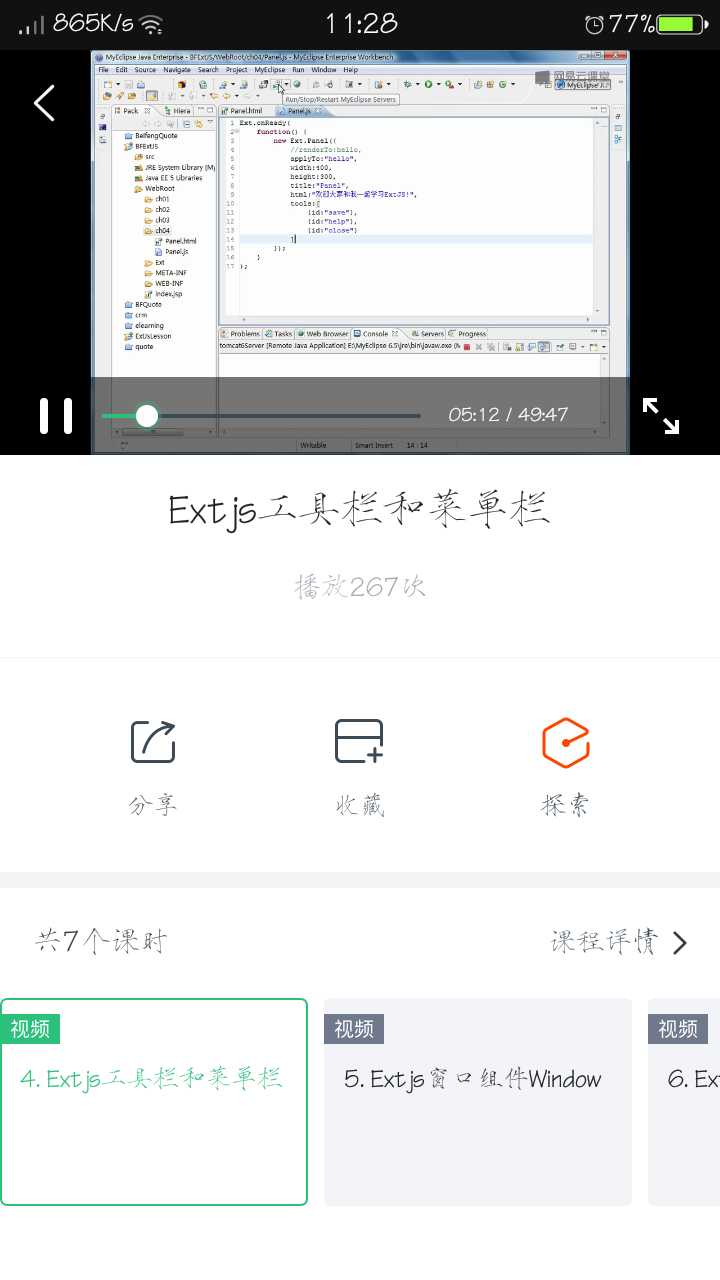Select lesson 4 Extjs工具栏和菜单栏
The image size is (720, 1280).
click(154, 1101)
